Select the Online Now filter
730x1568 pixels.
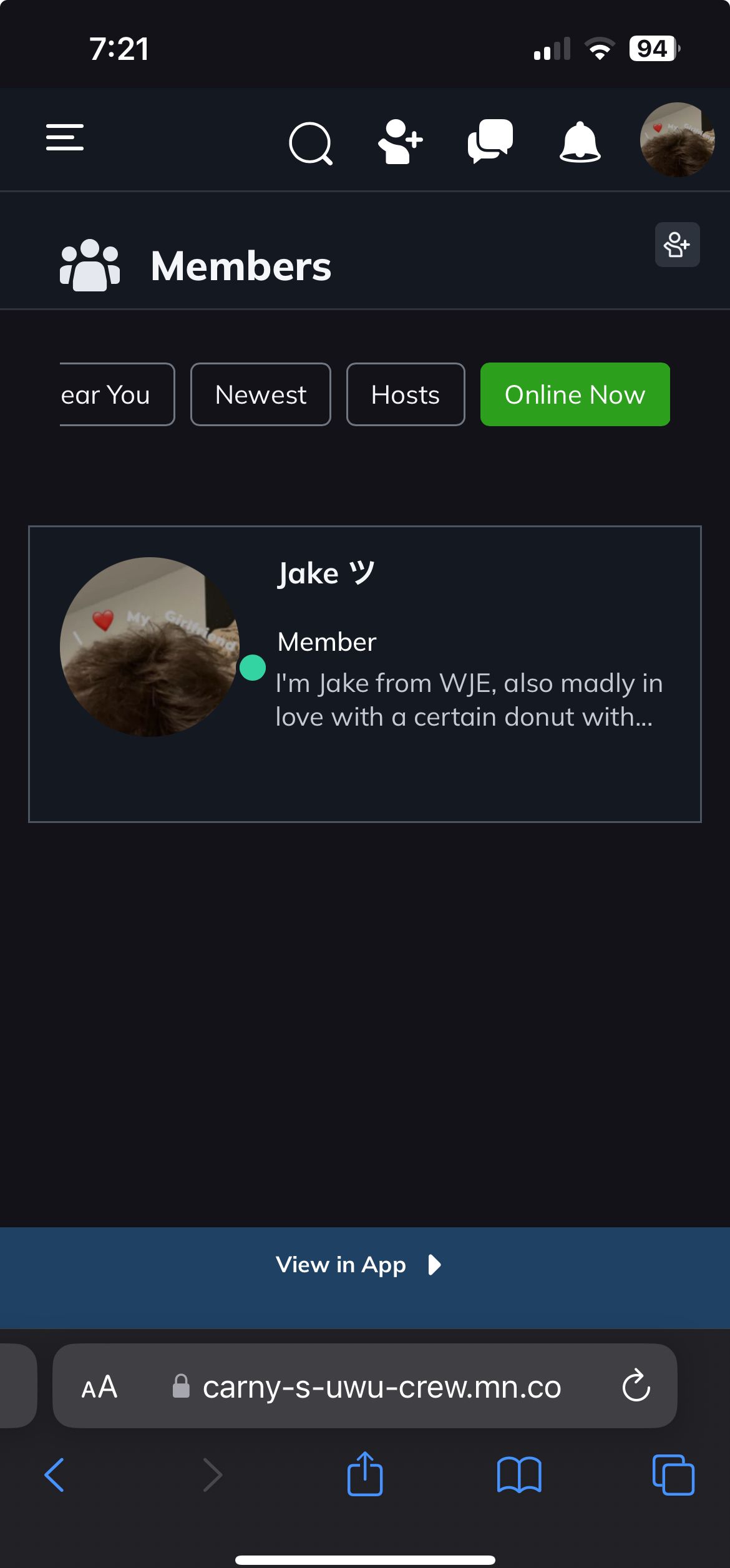(x=575, y=394)
